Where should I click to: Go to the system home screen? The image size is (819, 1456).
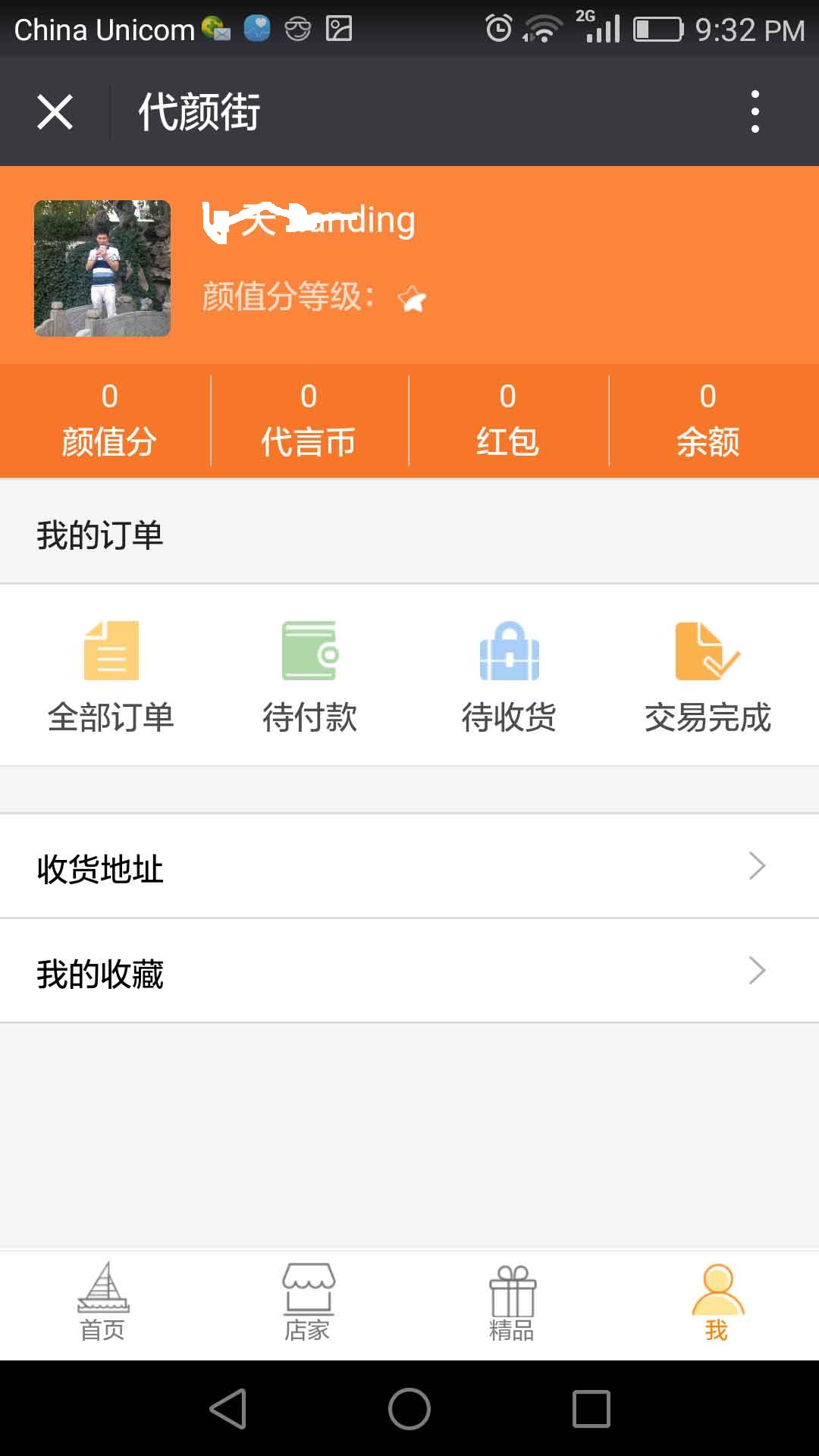point(409,1409)
